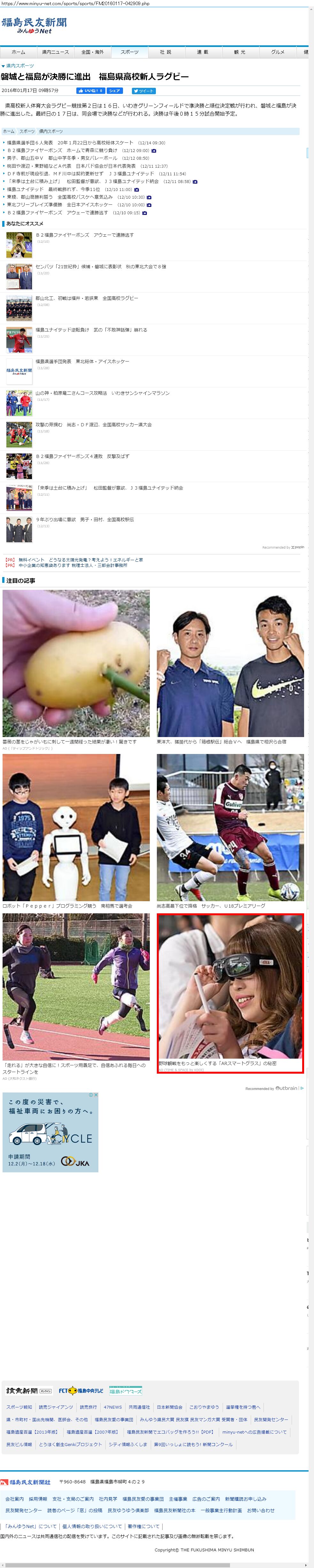Open recommended article センバツ「21世紀枠」候補・磐城
This screenshot has width=314, height=1568.
pos(100,267)
